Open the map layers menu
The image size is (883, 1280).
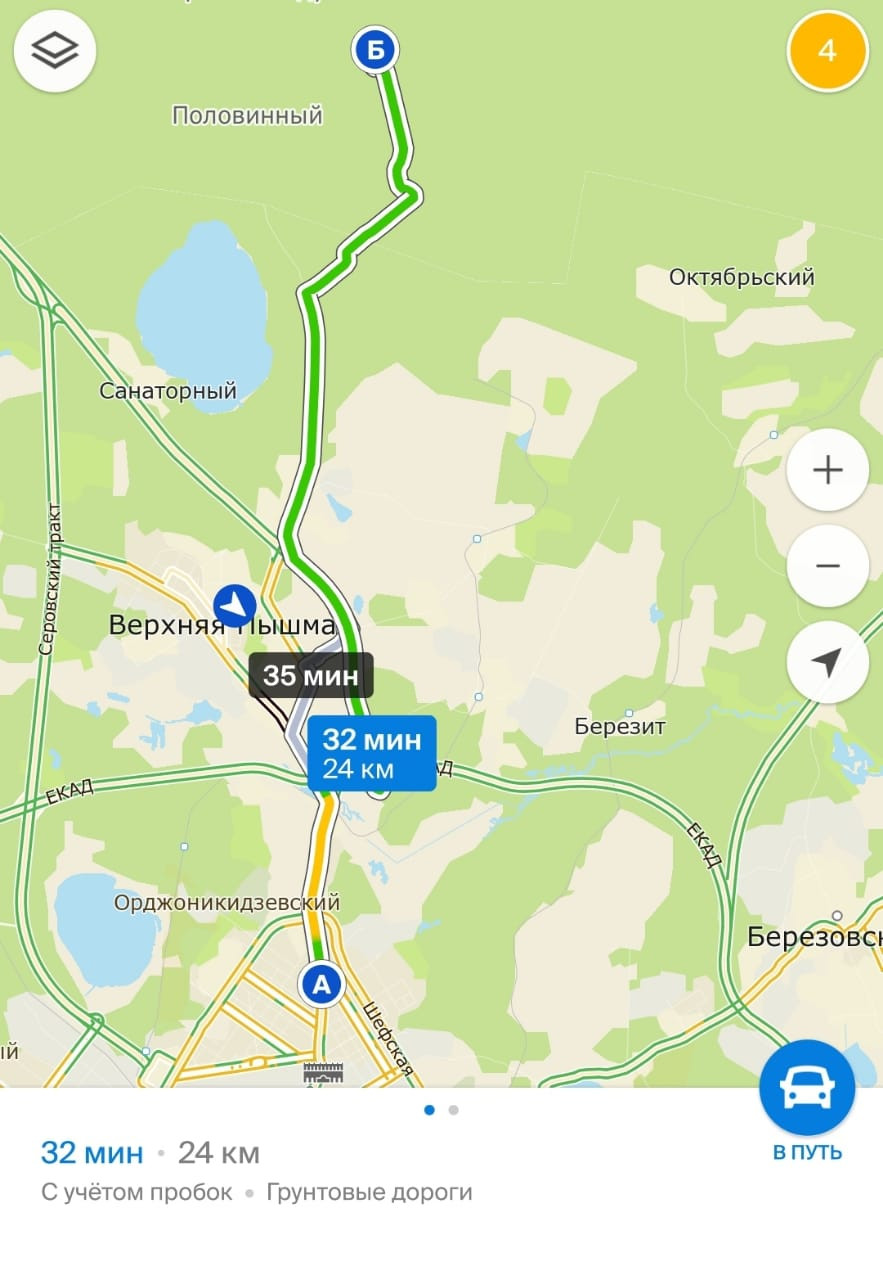pyautogui.click(x=55, y=52)
